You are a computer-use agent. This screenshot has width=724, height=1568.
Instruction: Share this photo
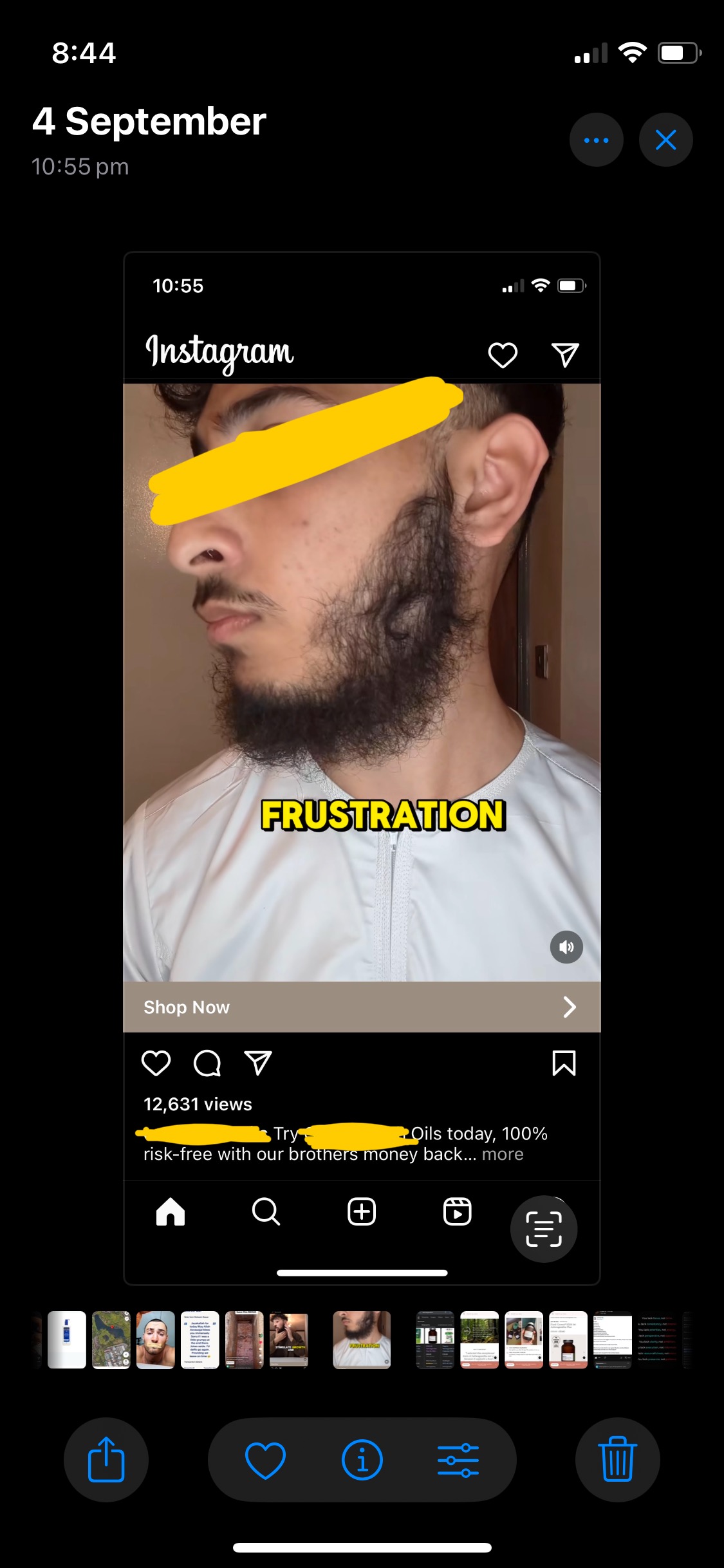(x=106, y=1459)
